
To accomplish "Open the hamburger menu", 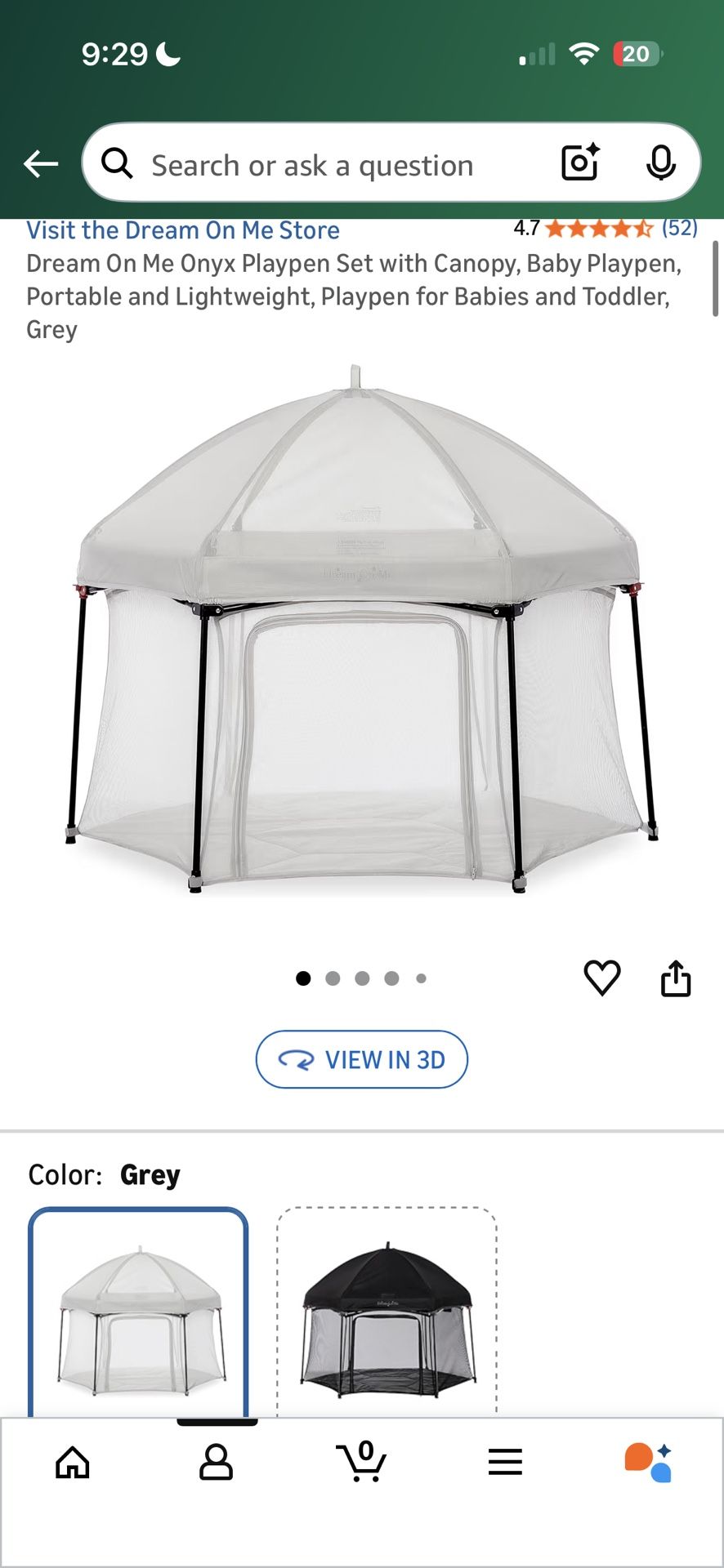I will (x=505, y=1463).
